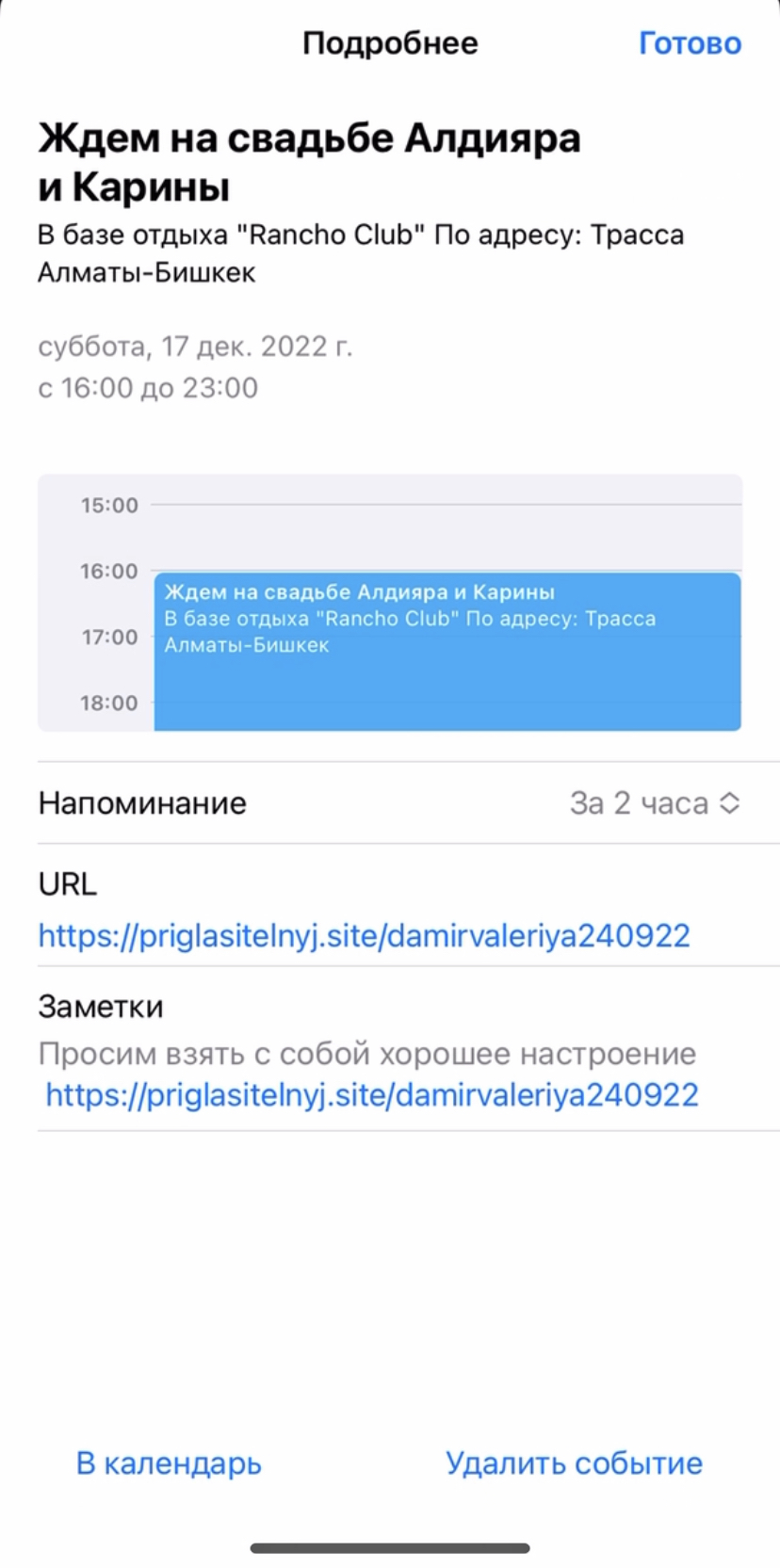Tap В календарь to view in calendar
This screenshot has height=1568, width=780.
tap(169, 1463)
